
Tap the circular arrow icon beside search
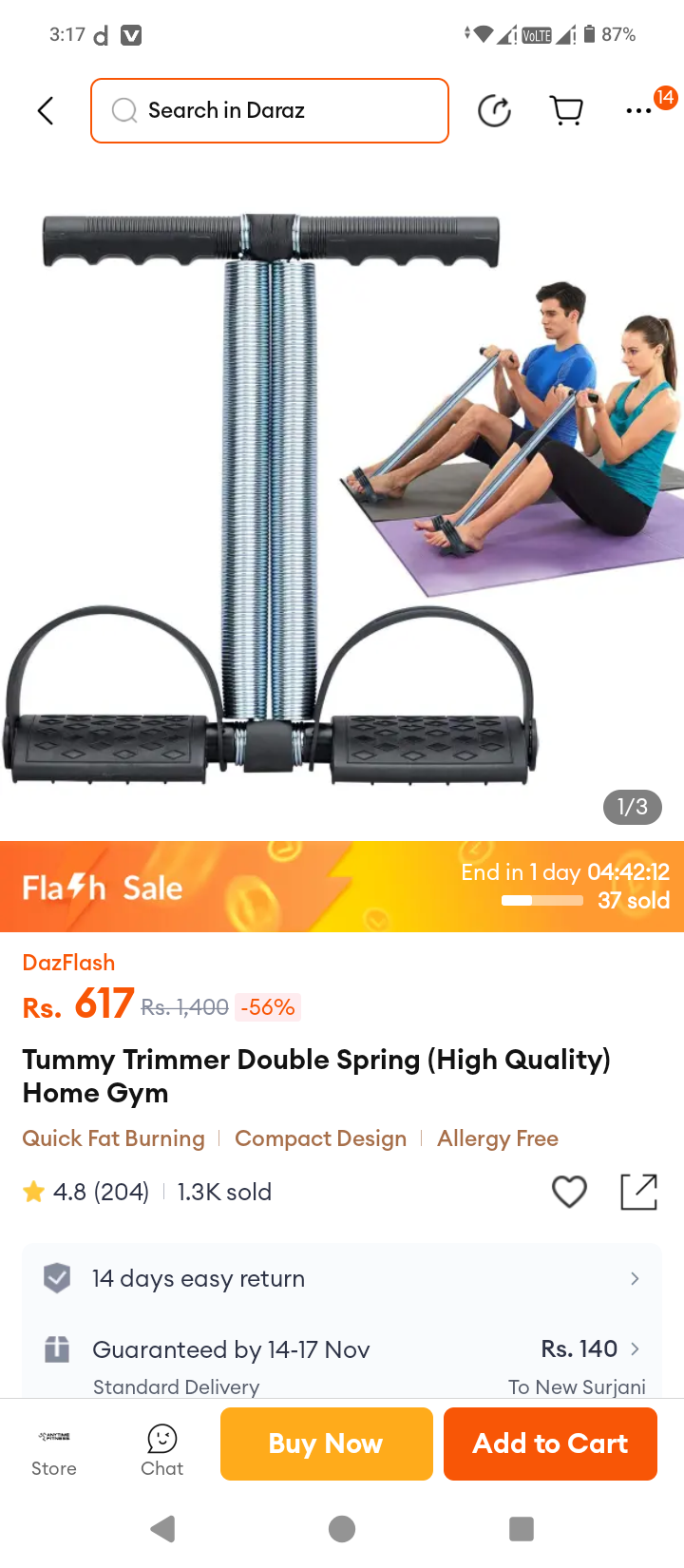click(494, 111)
